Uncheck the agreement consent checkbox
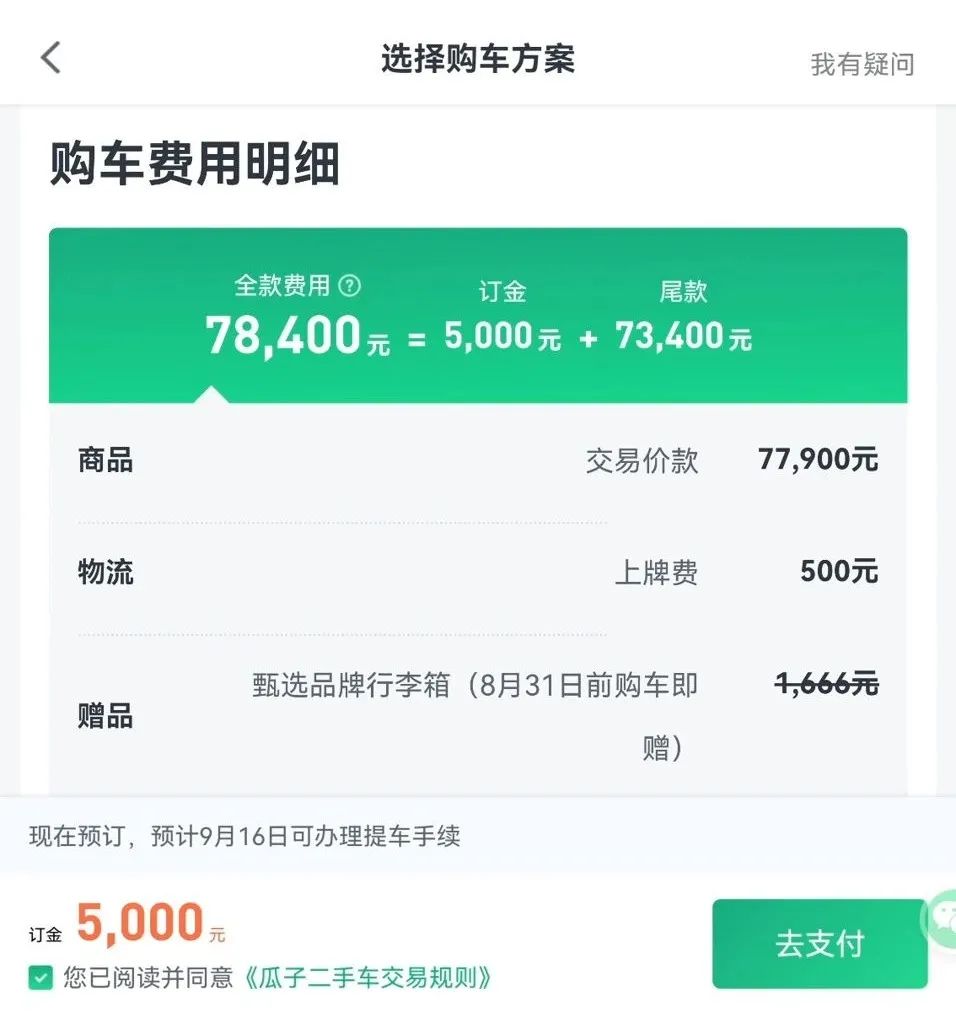The image size is (956, 1013). coord(39,977)
